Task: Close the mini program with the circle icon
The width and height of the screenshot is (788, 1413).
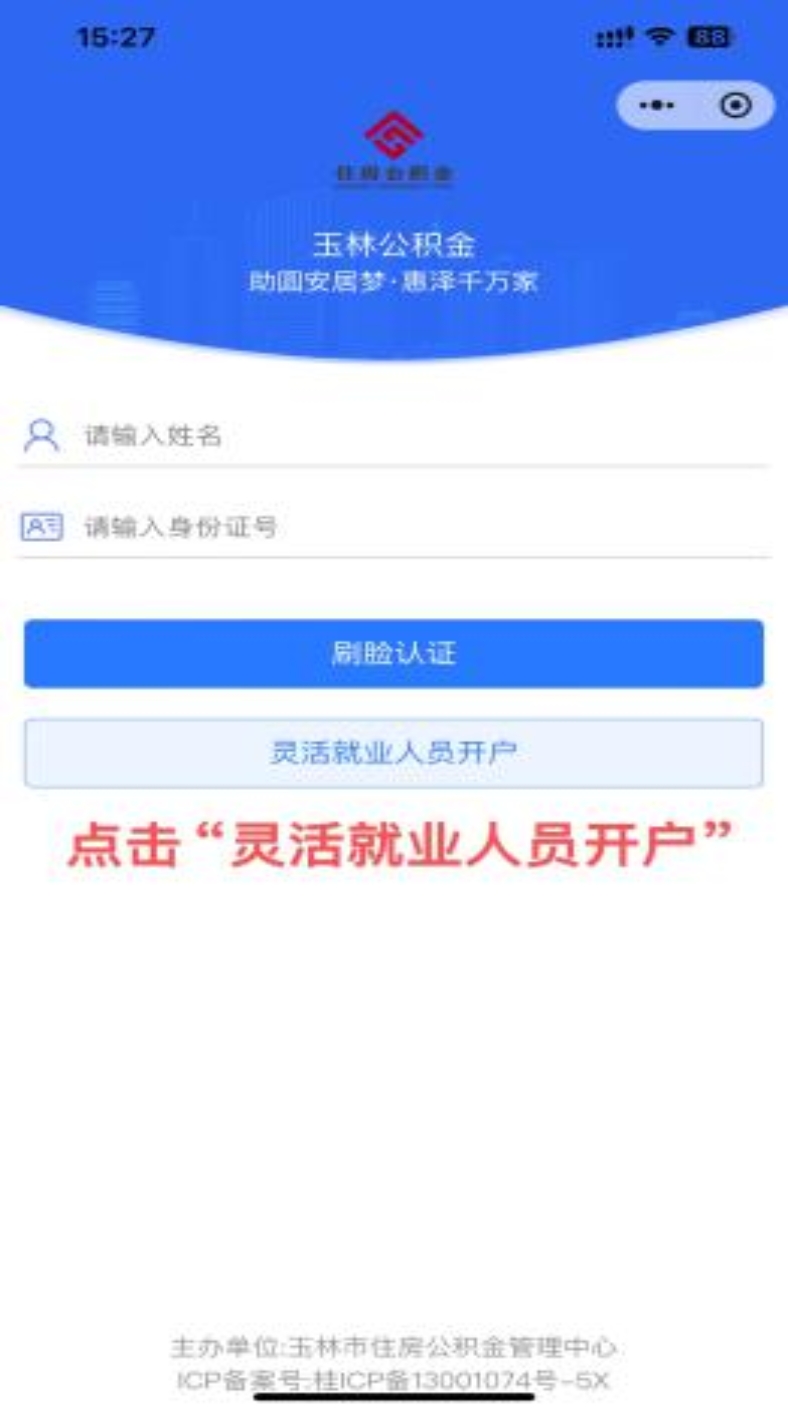Action: [x=736, y=105]
